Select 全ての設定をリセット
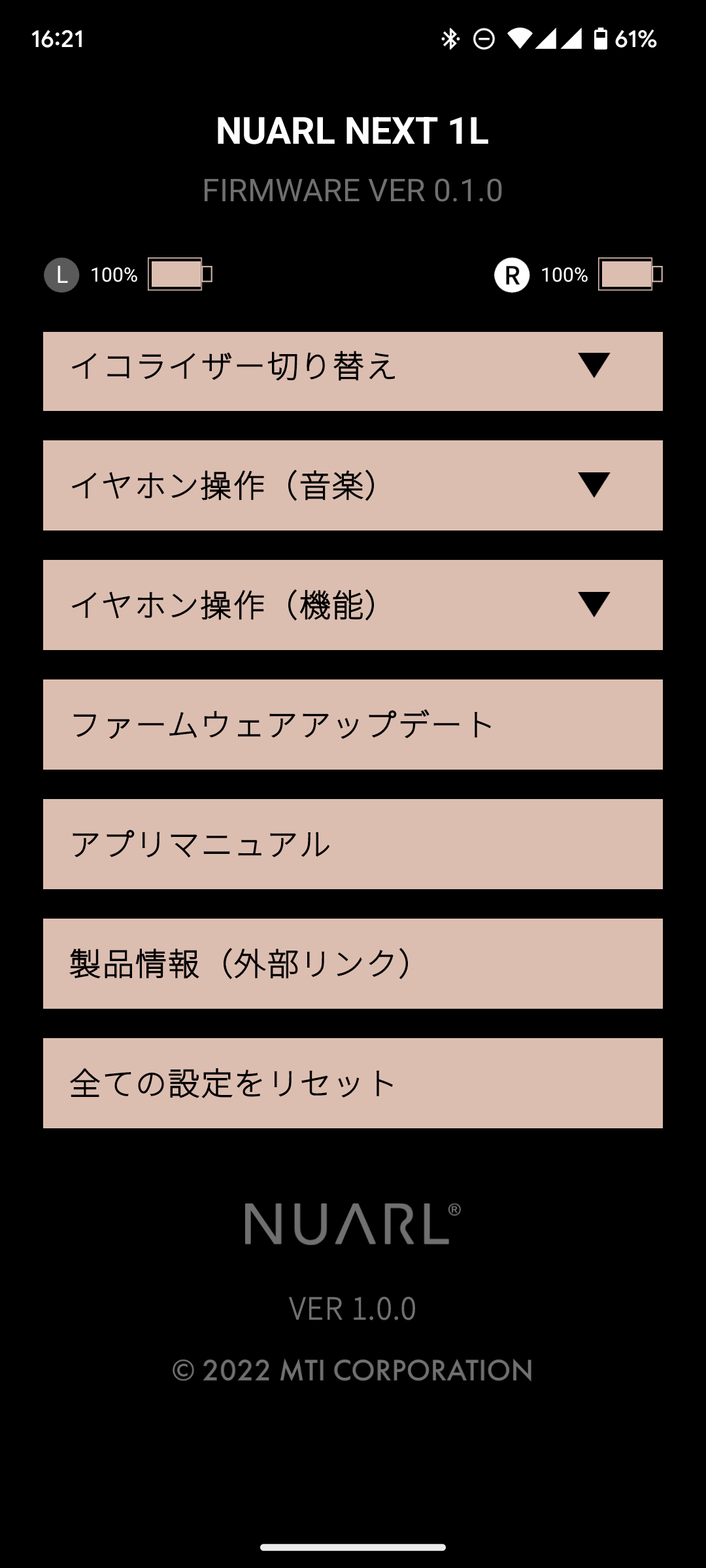The image size is (706, 1568). 353,1083
